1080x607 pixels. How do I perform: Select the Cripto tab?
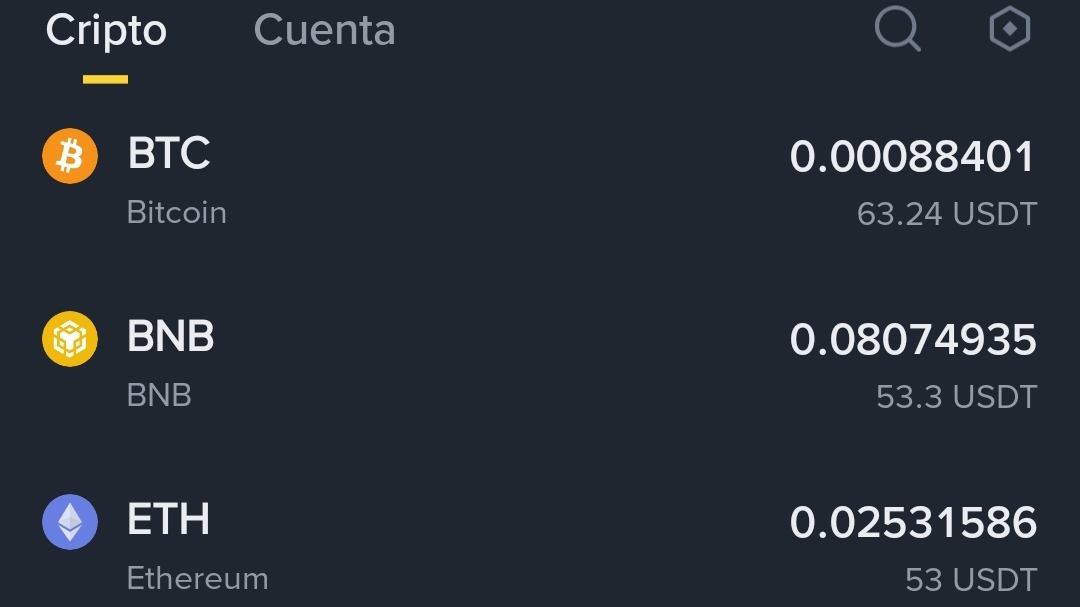(x=106, y=31)
